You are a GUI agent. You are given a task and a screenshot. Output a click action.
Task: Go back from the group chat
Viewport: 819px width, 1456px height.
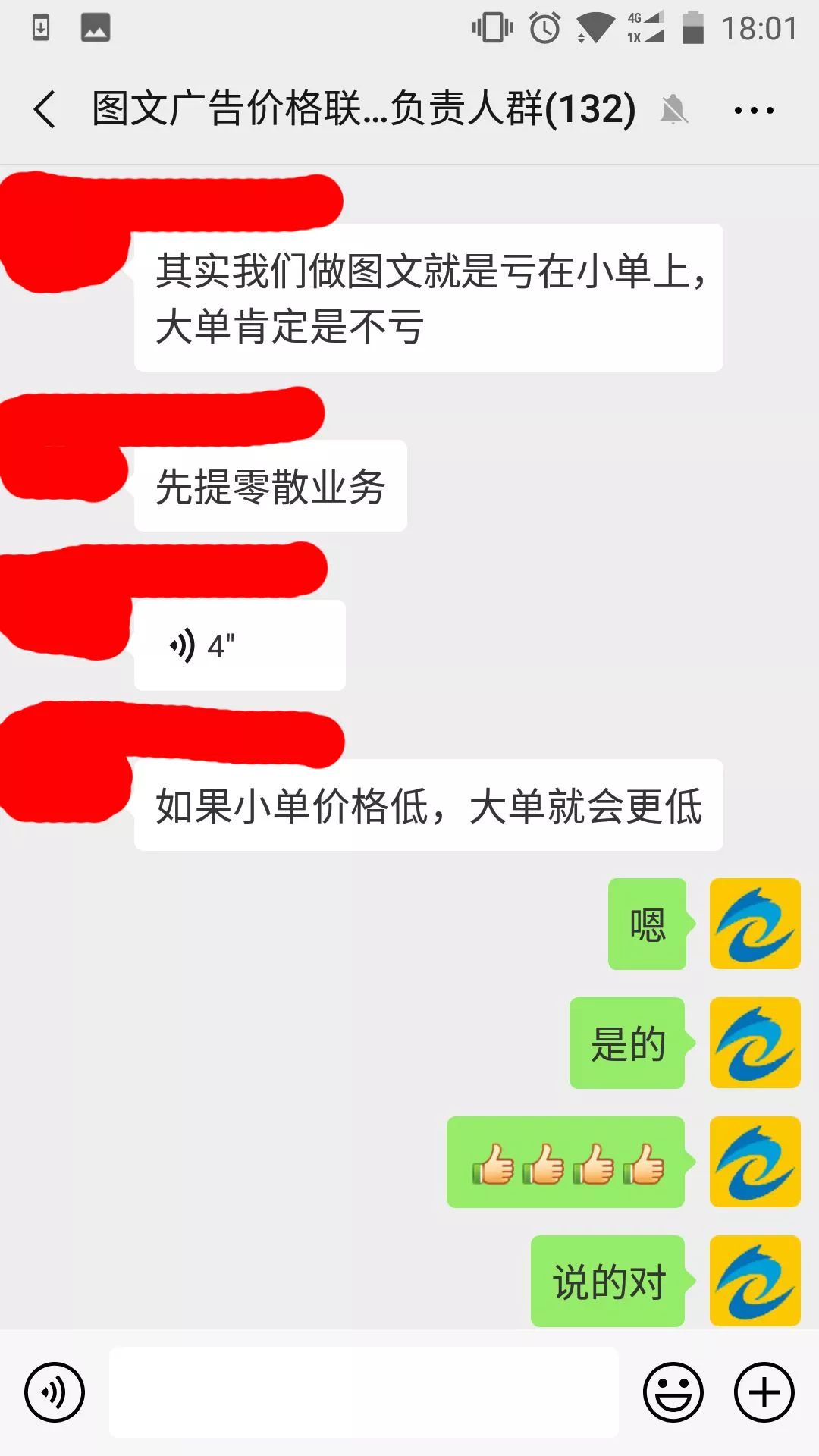45,109
